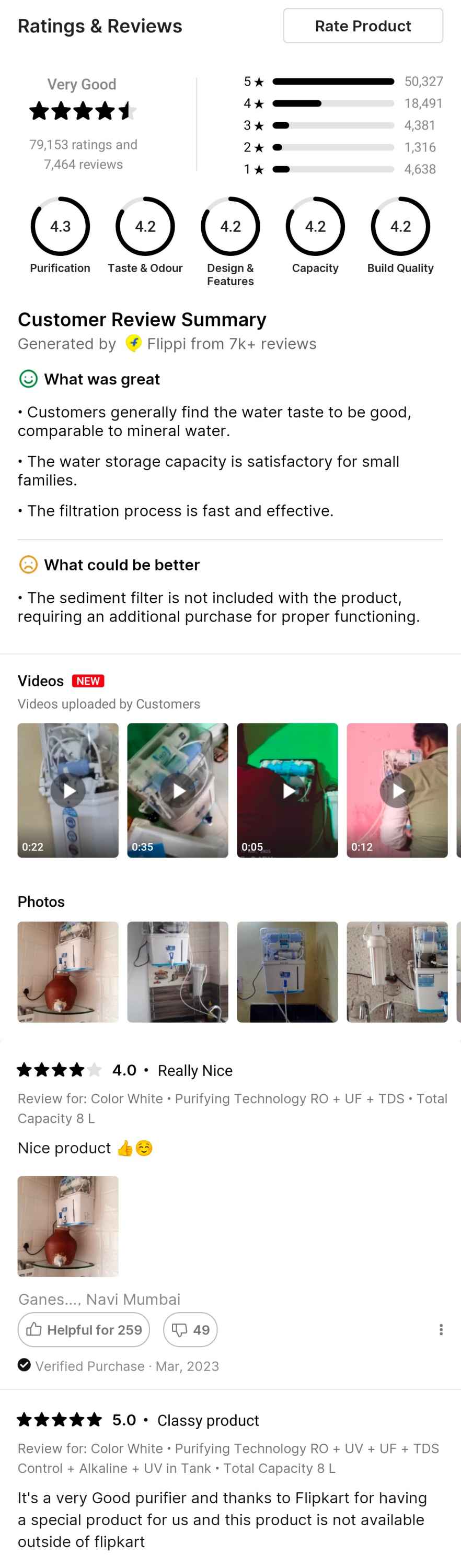Tap the Rate Product button
This screenshot has height=1568, width=461.
[x=362, y=26]
